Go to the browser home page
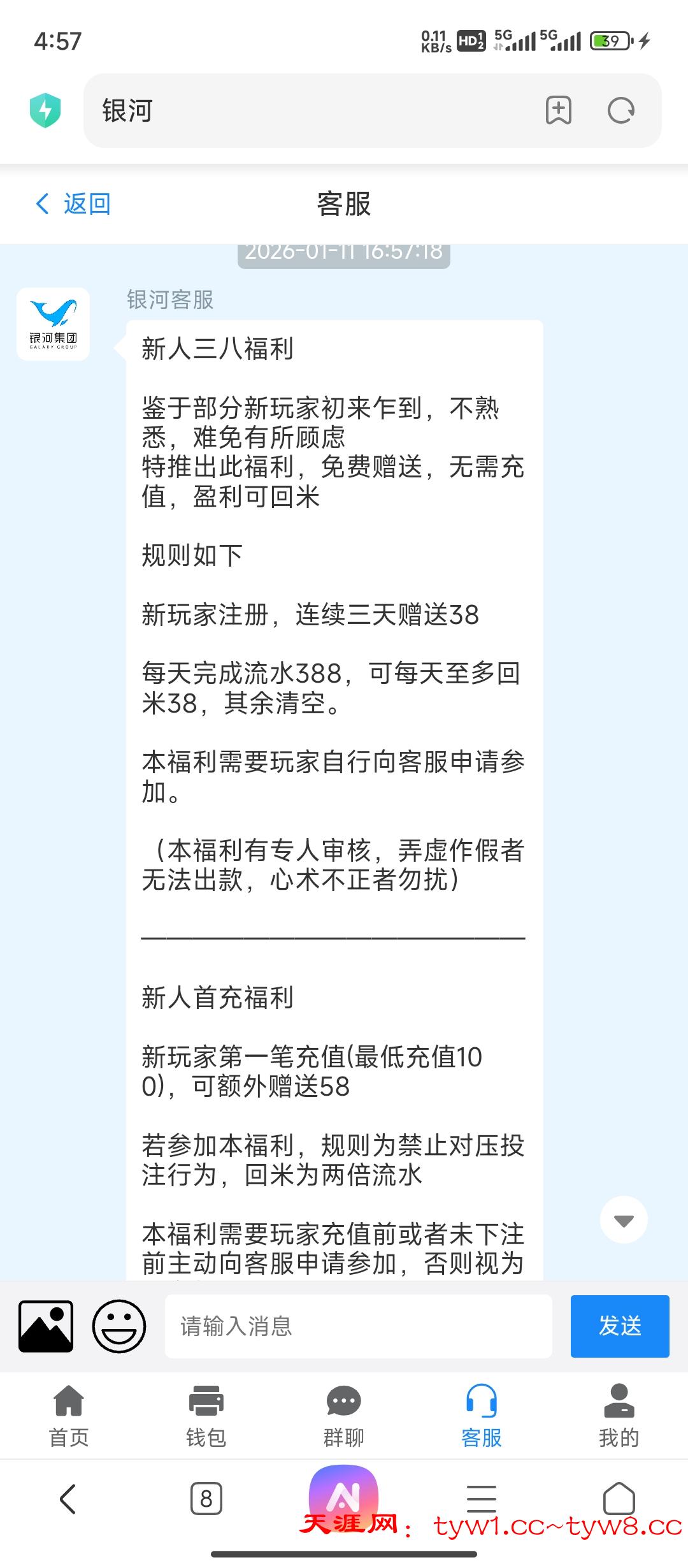This screenshot has height=1568, width=688. 619,1498
